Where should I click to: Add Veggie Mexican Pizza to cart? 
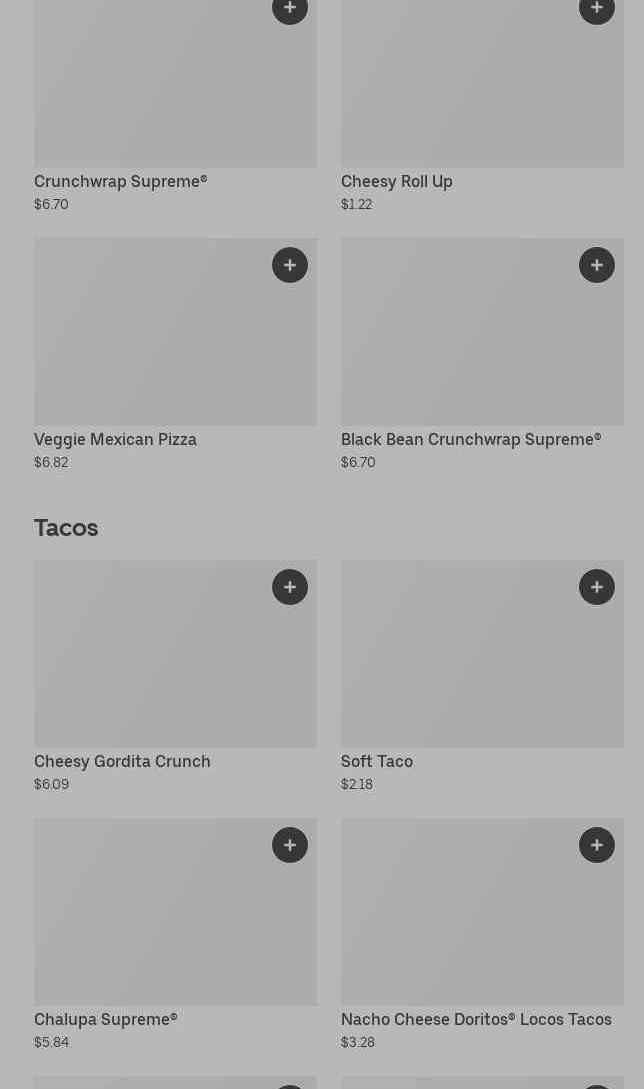pos(290,265)
